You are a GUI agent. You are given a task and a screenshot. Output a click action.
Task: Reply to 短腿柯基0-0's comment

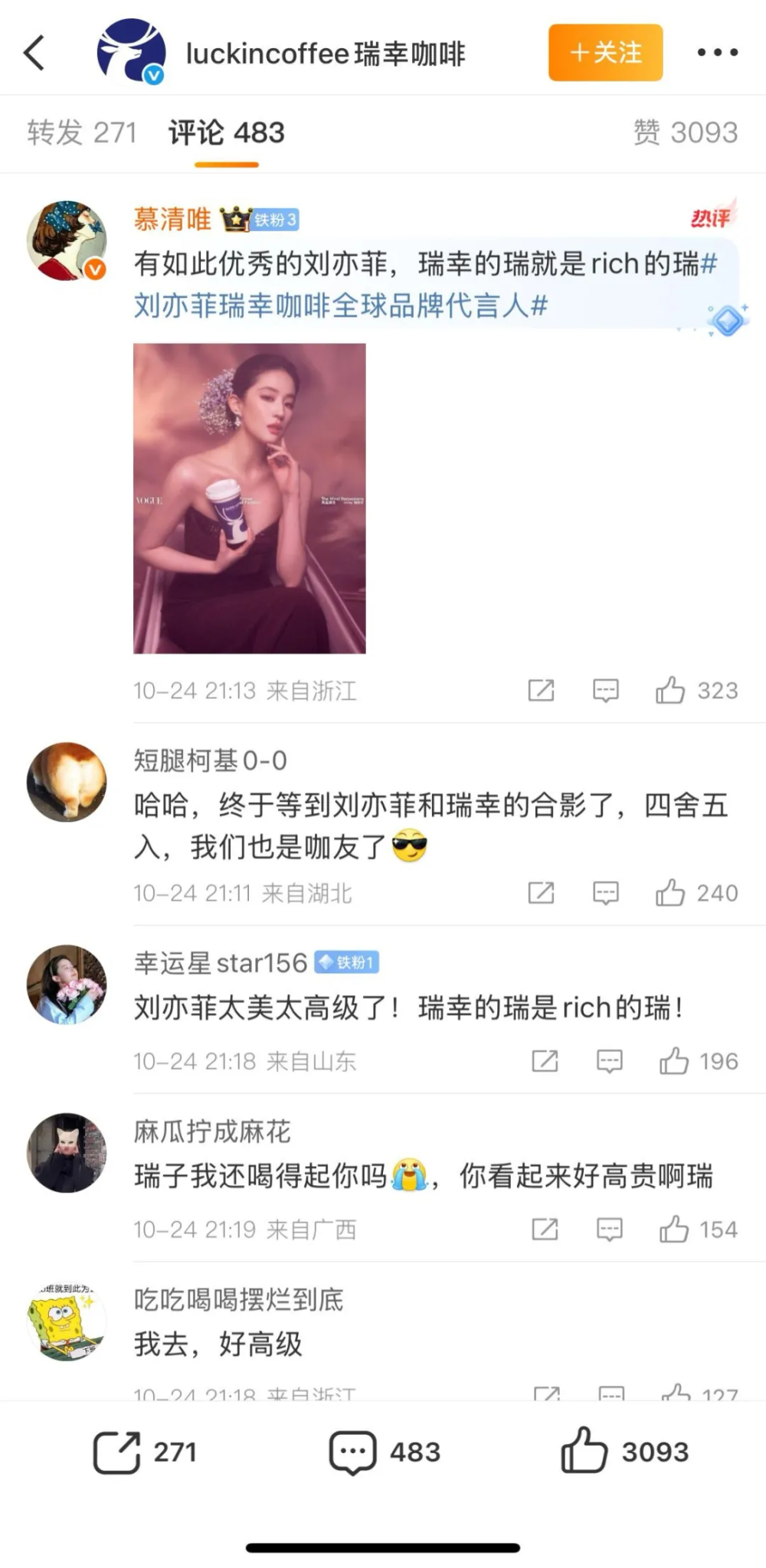(x=604, y=893)
